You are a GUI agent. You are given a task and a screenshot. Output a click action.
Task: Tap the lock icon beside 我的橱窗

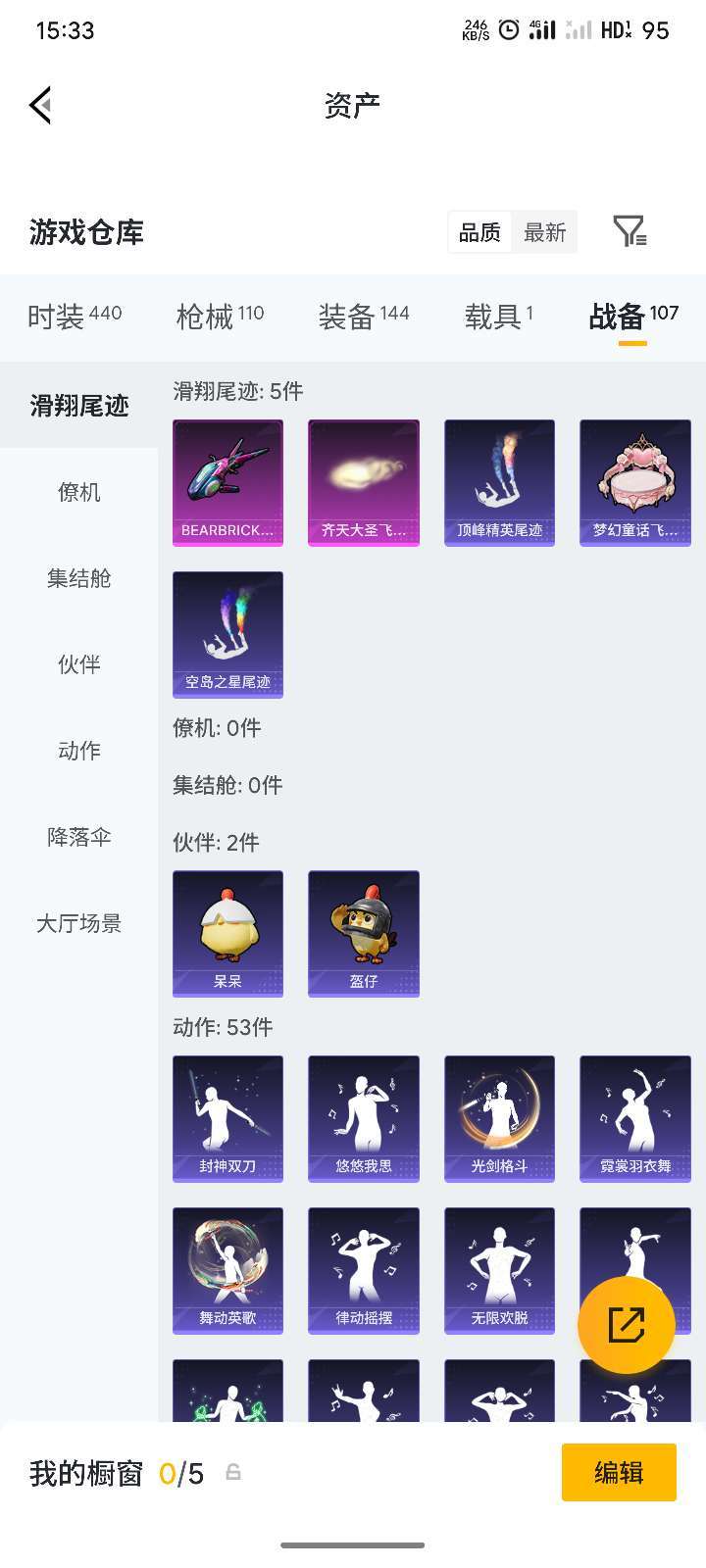(x=232, y=1472)
